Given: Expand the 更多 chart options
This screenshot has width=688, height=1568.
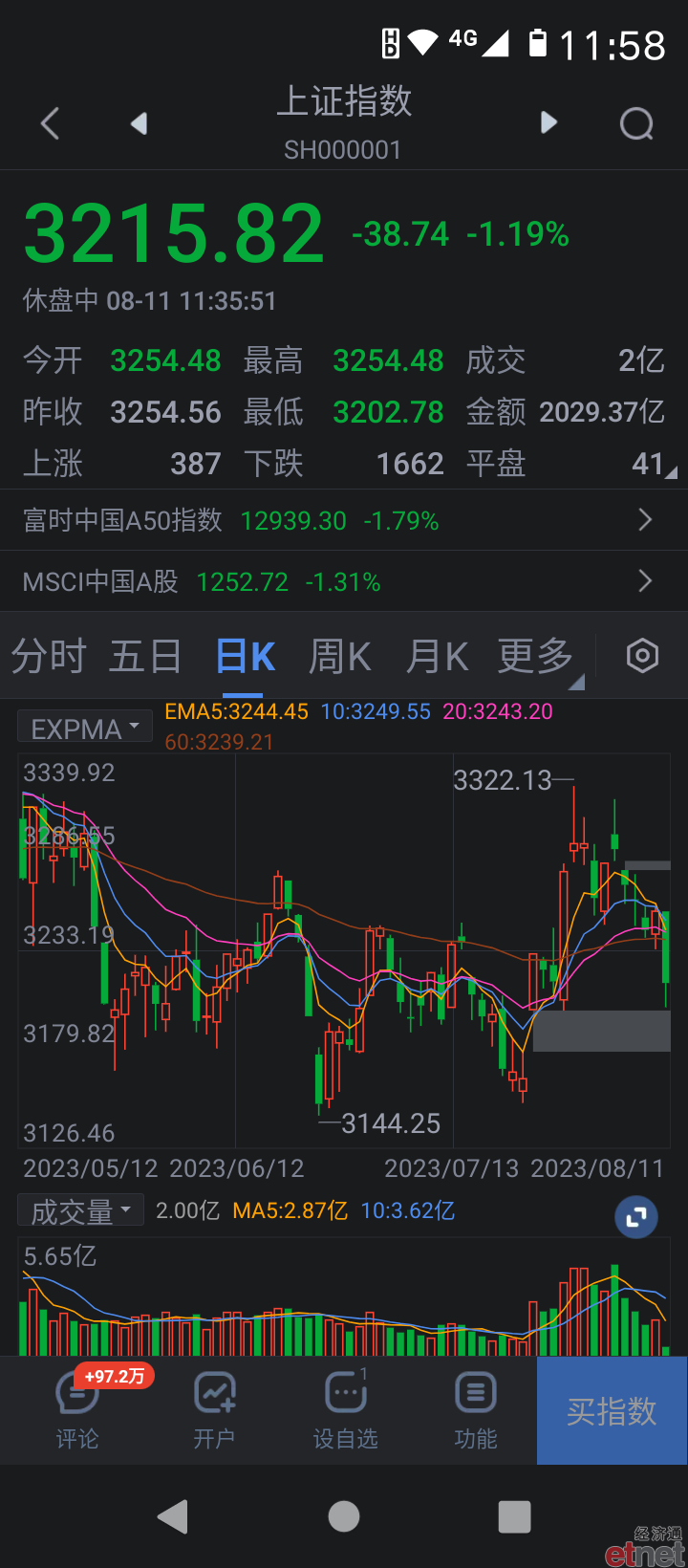Looking at the screenshot, I should (537, 657).
